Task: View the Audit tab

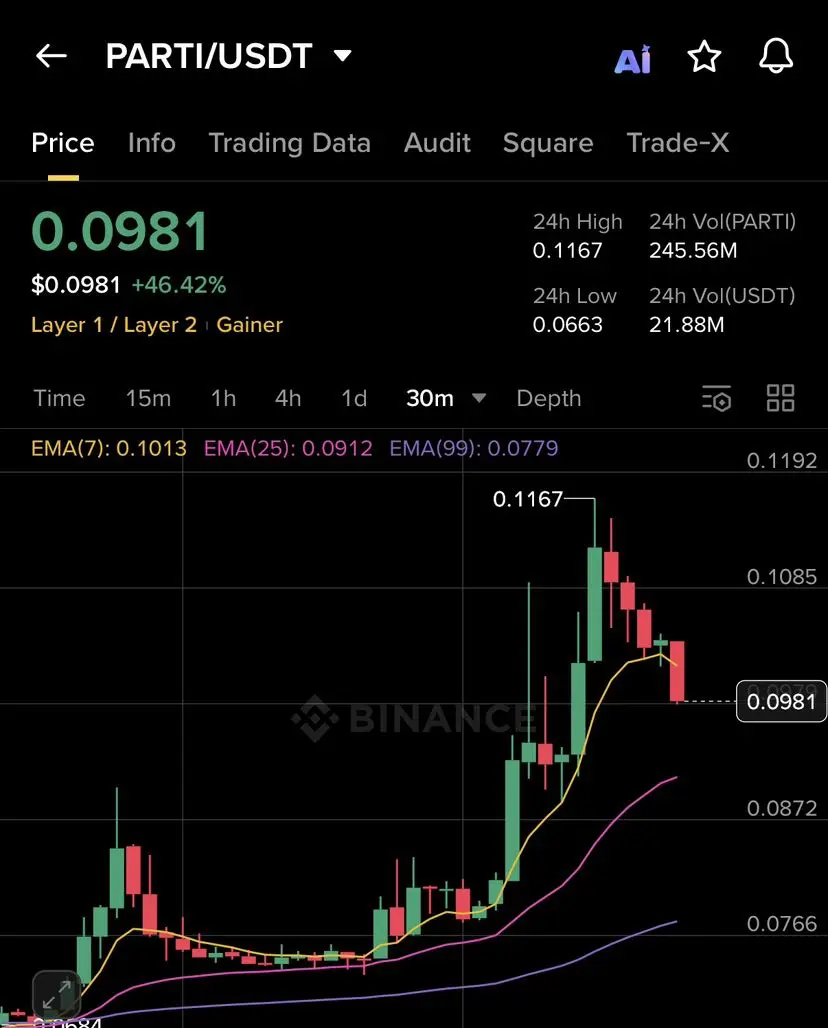Action: pos(437,143)
